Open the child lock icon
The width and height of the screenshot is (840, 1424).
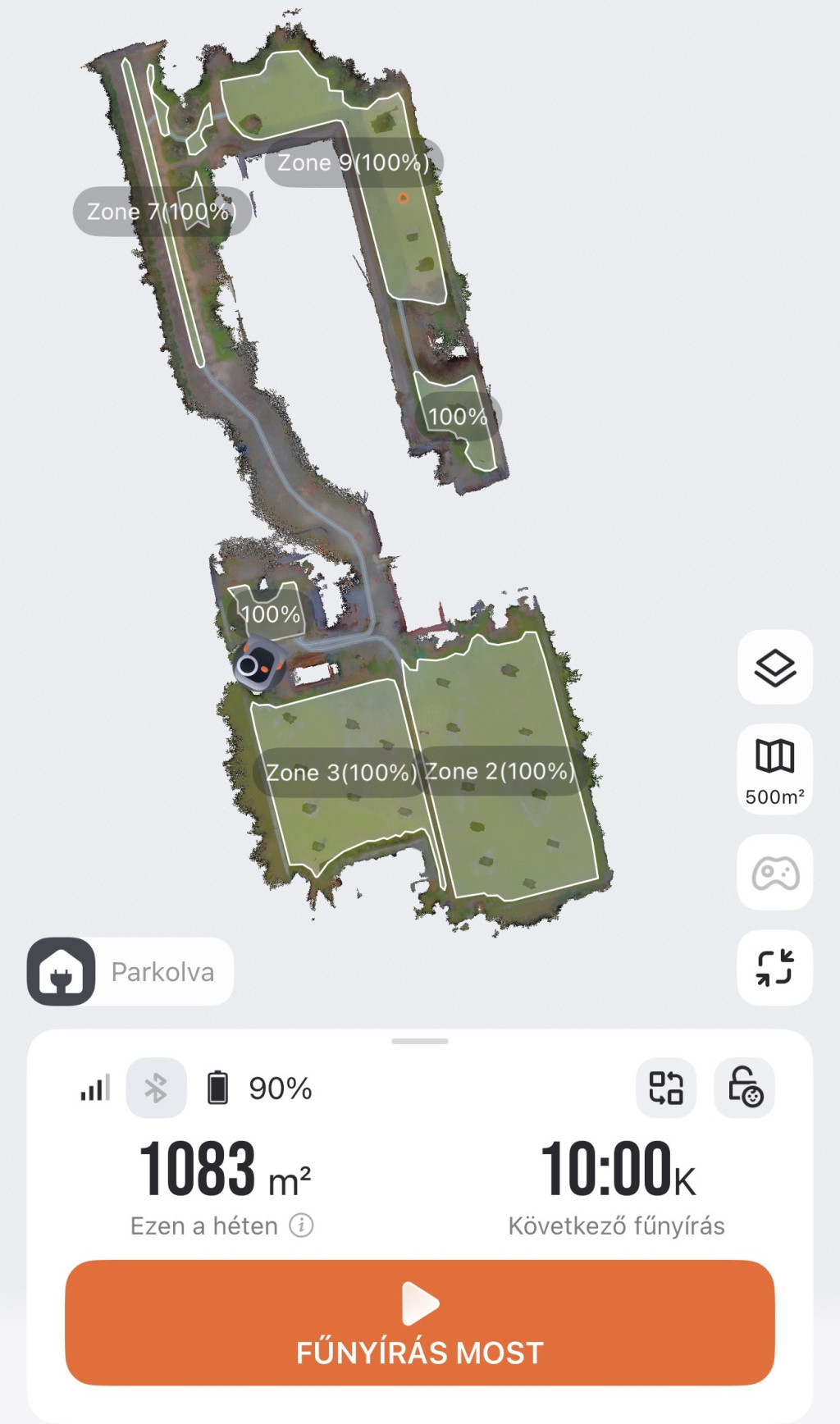745,1088
